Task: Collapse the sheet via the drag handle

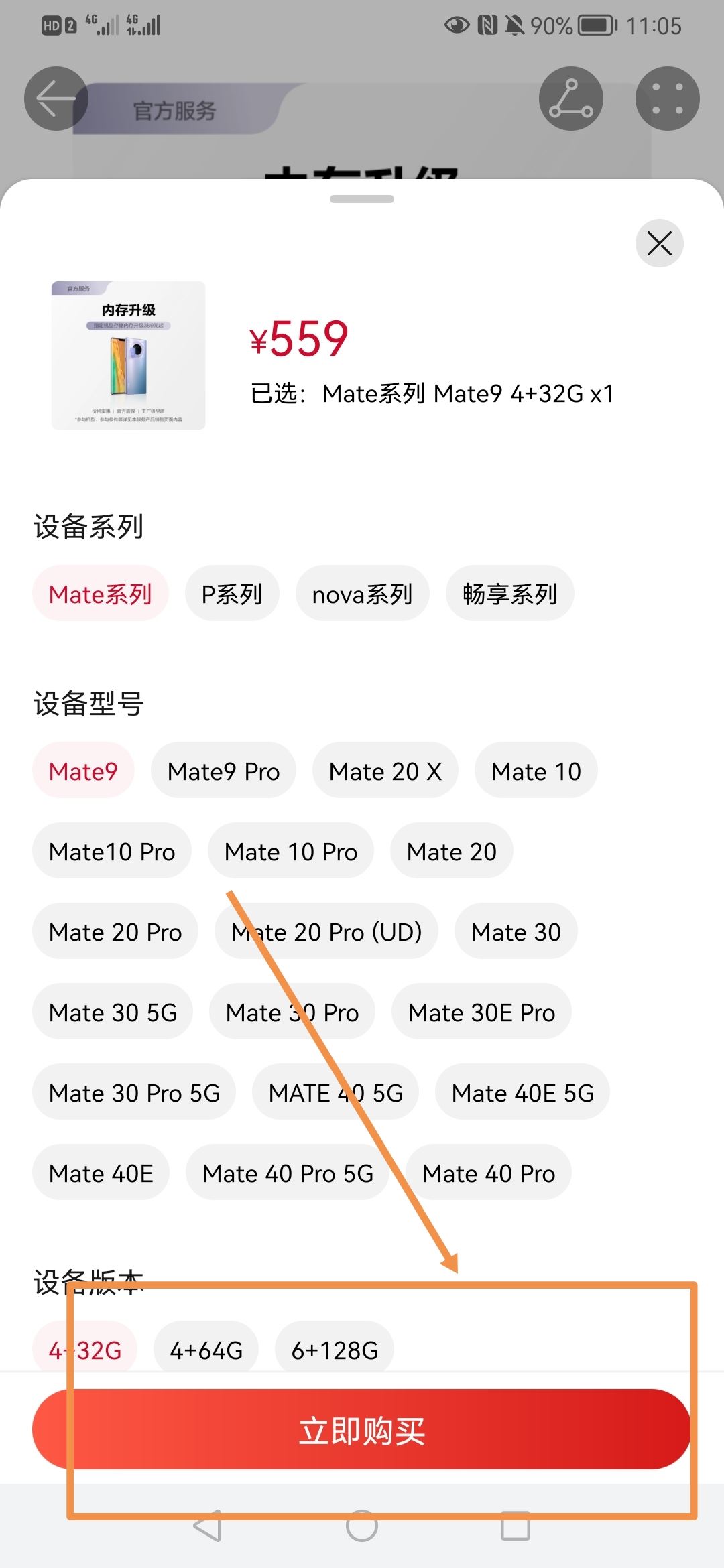Action: (x=362, y=198)
